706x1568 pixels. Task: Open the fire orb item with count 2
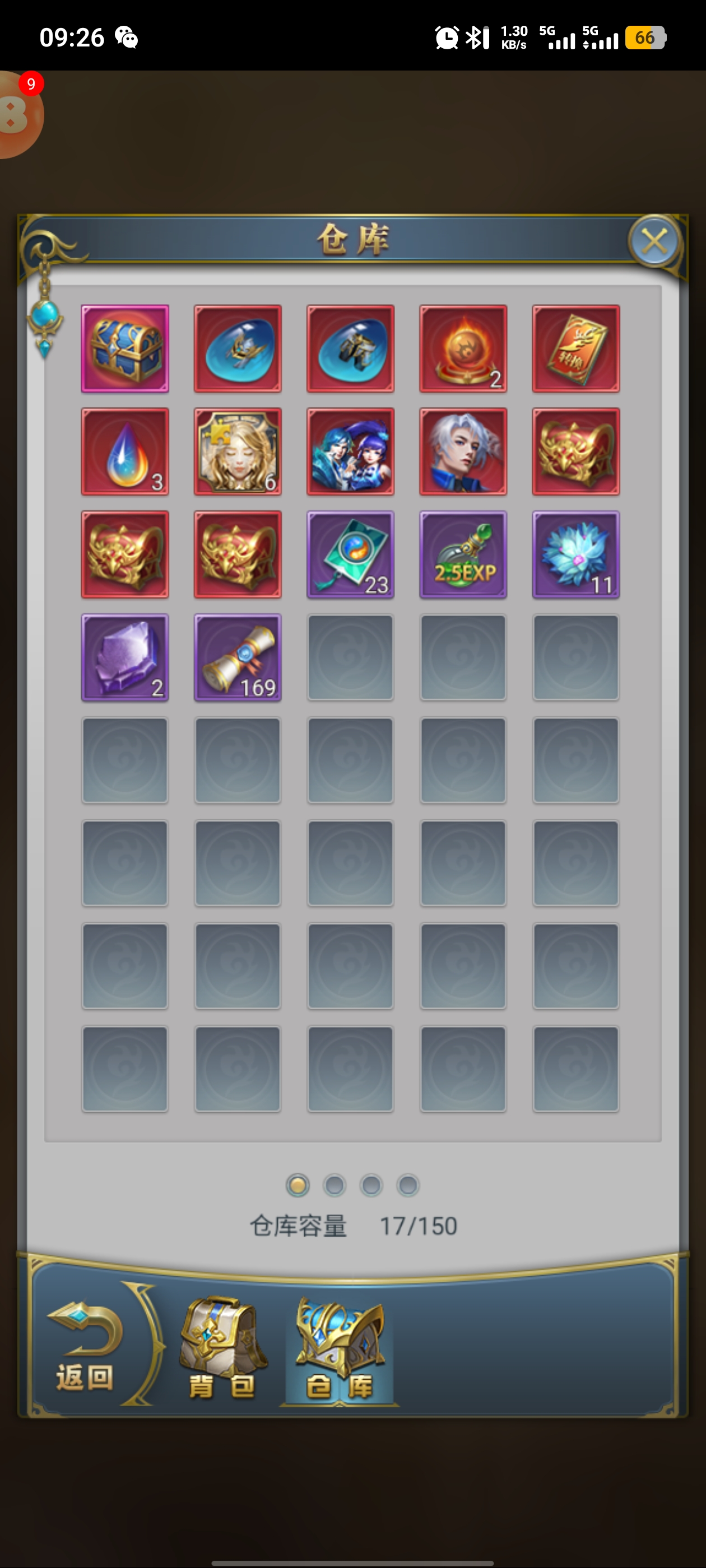coord(463,349)
